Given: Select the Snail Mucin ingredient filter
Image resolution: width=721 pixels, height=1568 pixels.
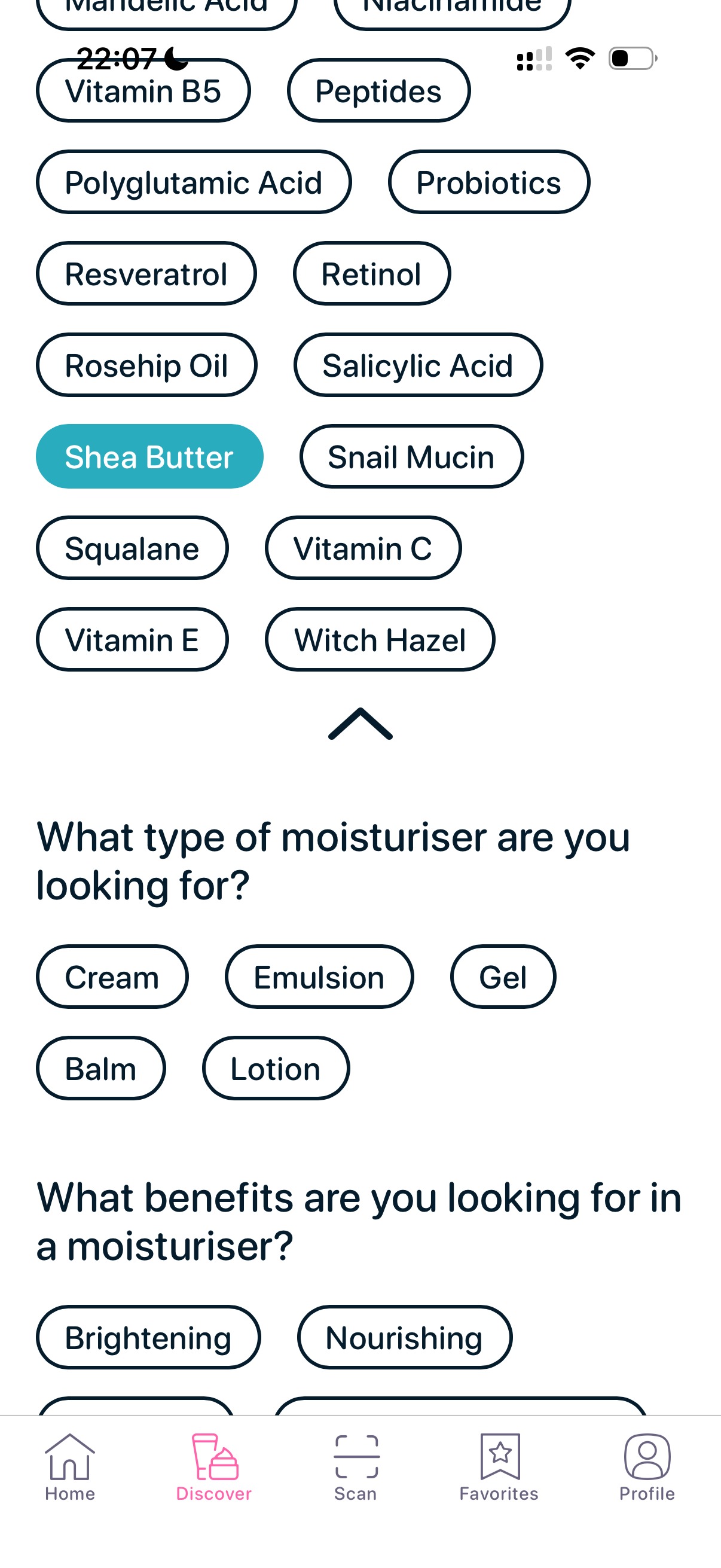Looking at the screenshot, I should click(x=411, y=456).
